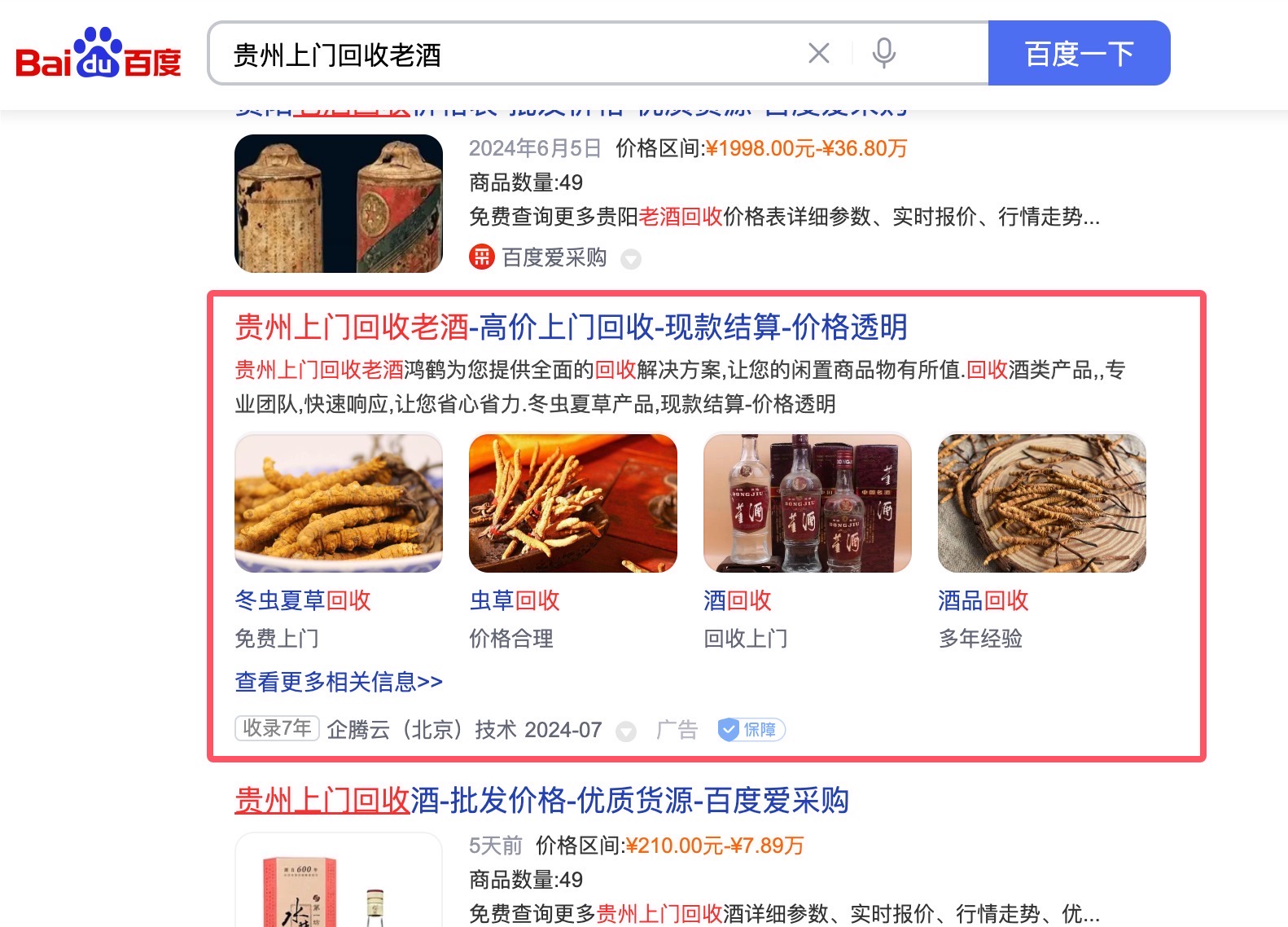Open result 贵州上门回收酒-批发价格-优质货源

point(541,801)
